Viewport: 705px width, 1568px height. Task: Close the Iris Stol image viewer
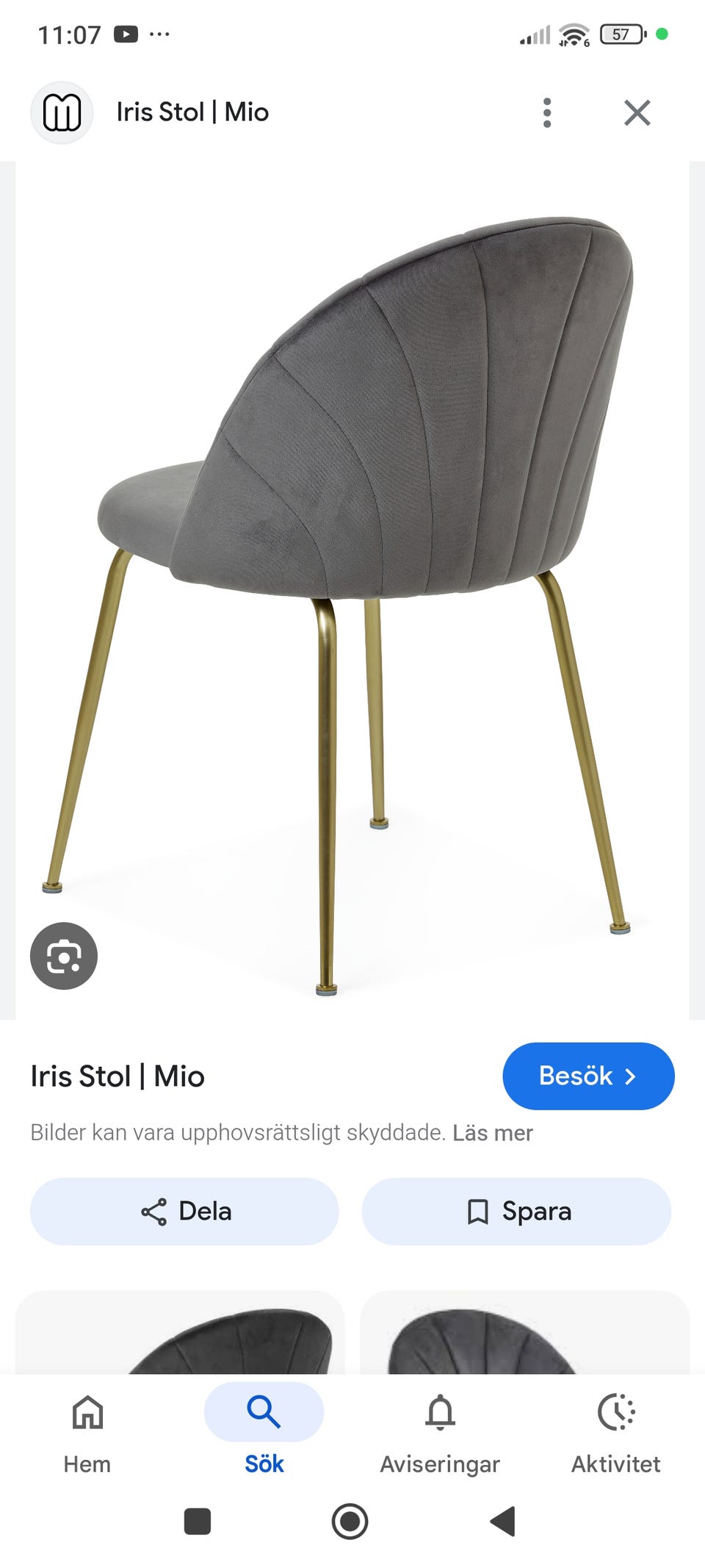click(x=637, y=112)
